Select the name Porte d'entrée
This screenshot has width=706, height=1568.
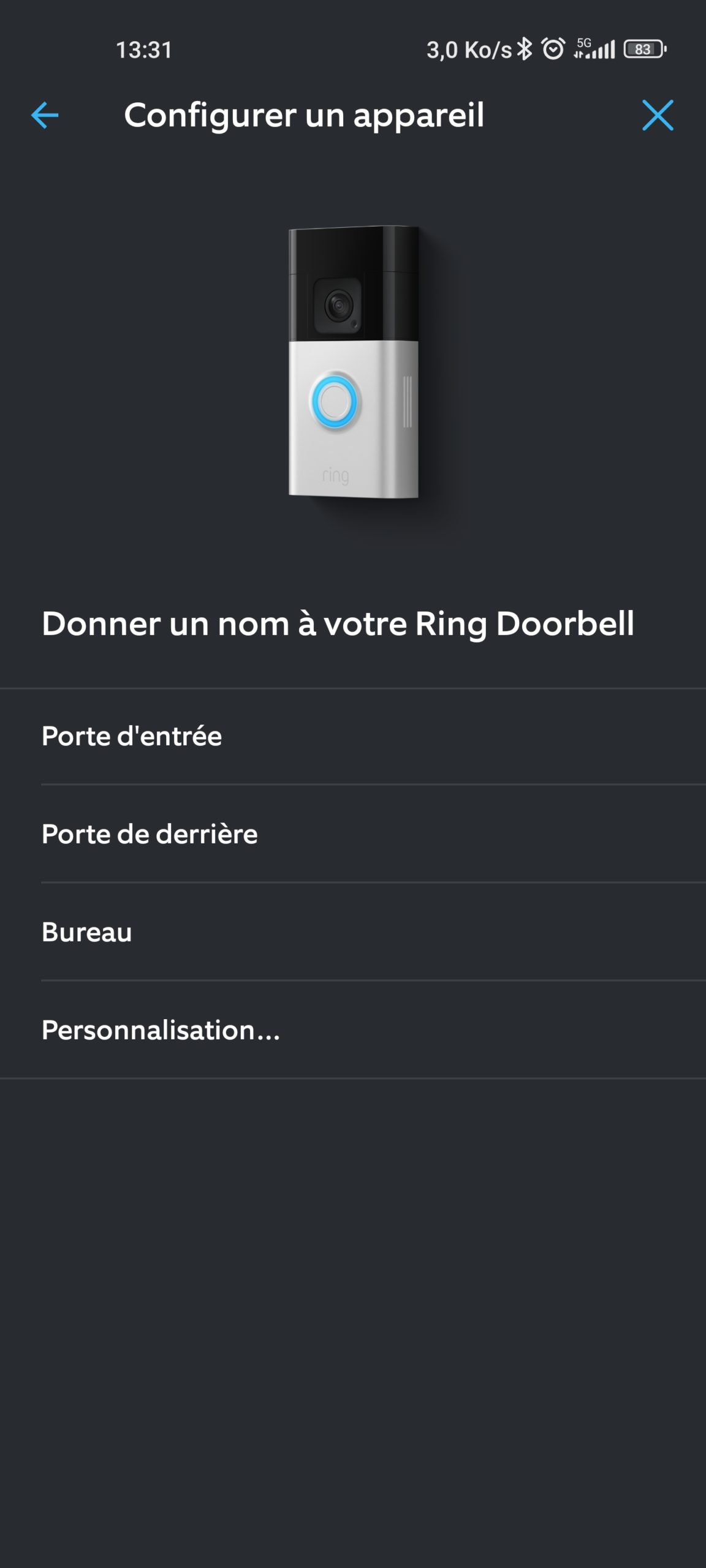353,736
